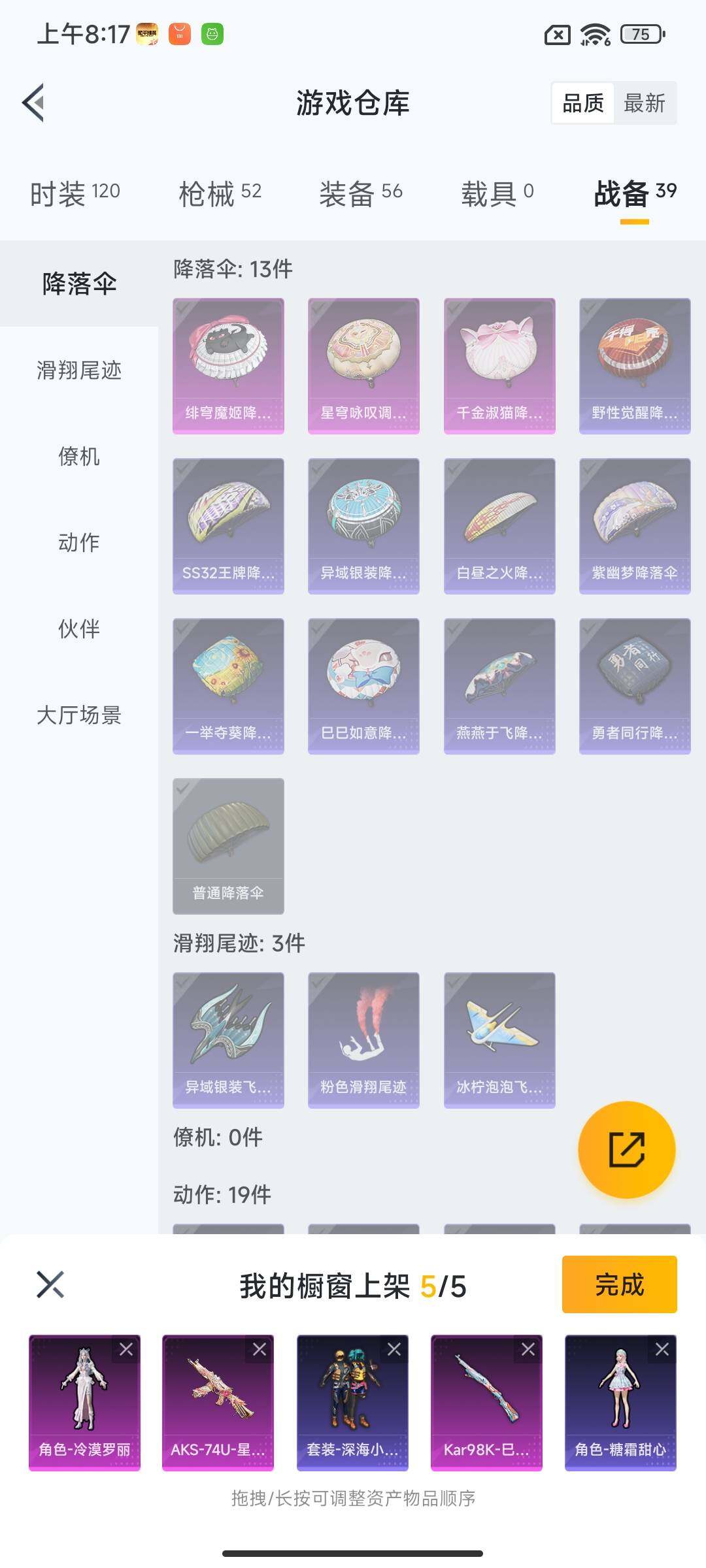
Task: Choose the 普通降落伞 item
Action: tap(228, 846)
